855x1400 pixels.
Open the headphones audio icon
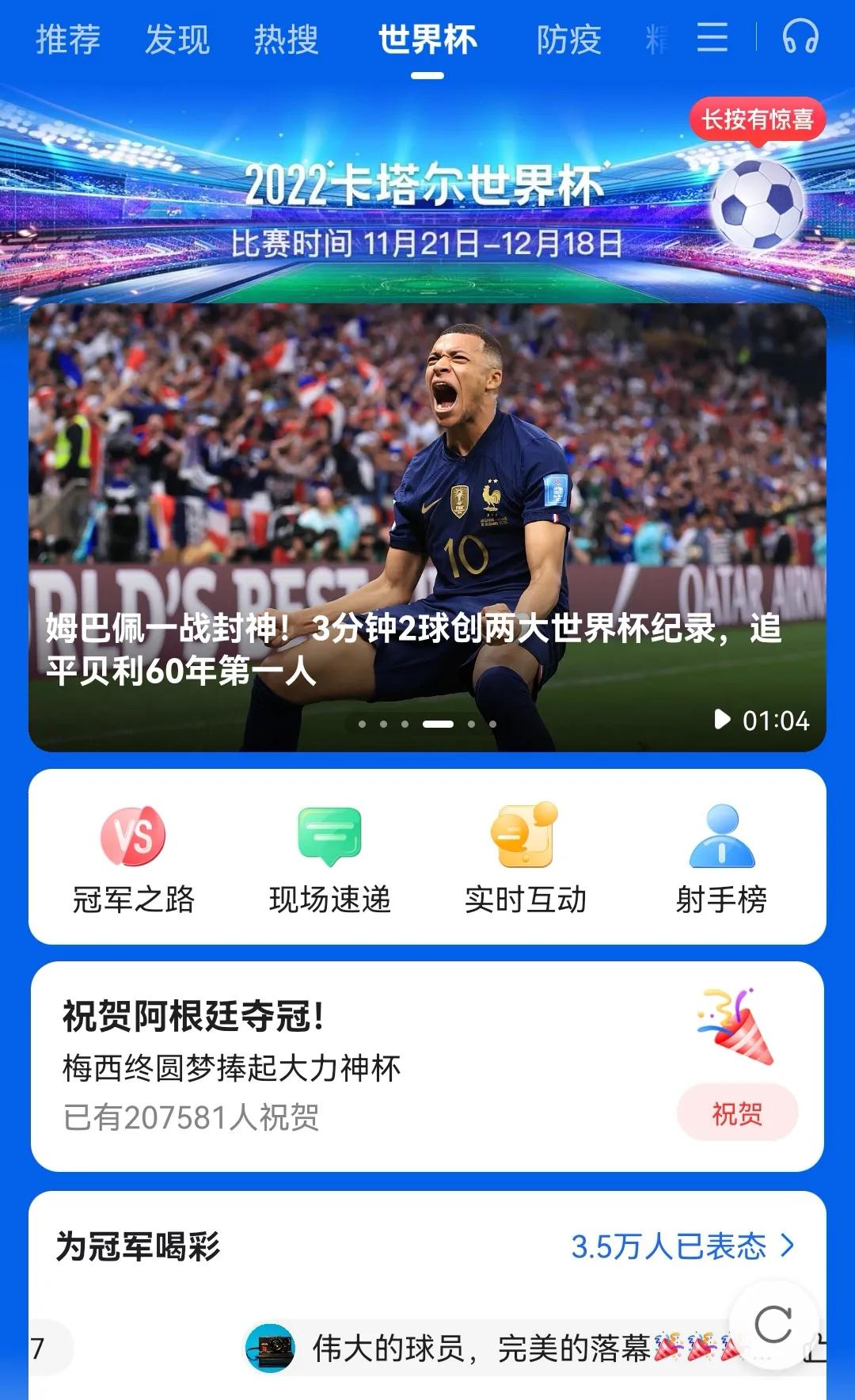click(x=803, y=37)
